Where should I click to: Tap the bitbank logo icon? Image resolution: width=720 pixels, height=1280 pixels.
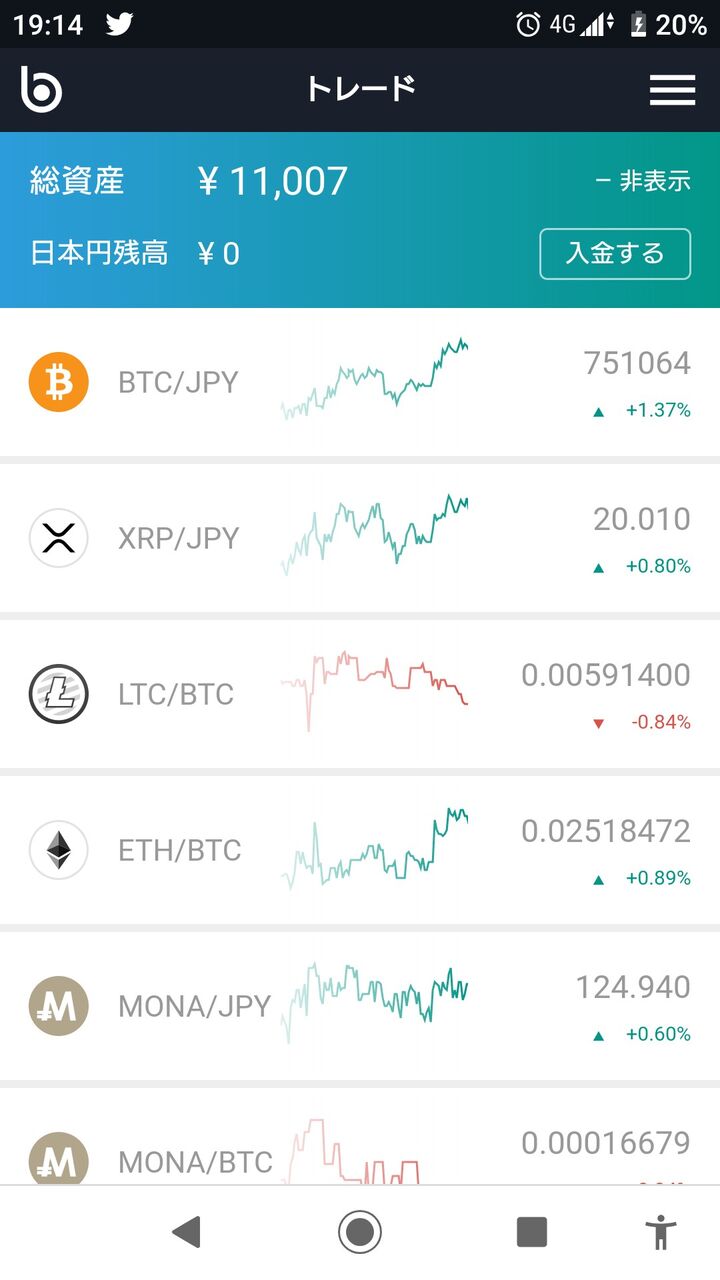pyautogui.click(x=42, y=90)
